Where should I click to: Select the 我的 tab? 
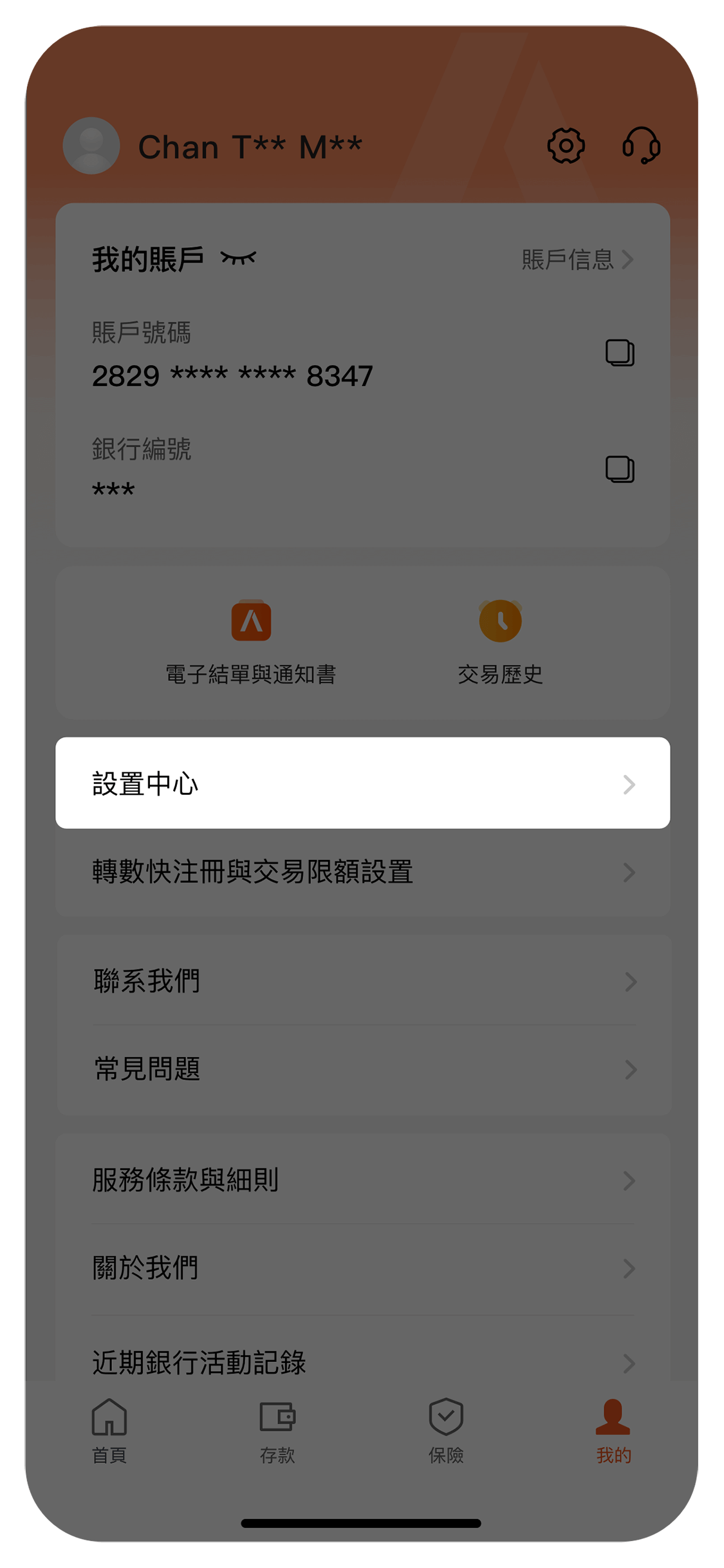tap(613, 1430)
